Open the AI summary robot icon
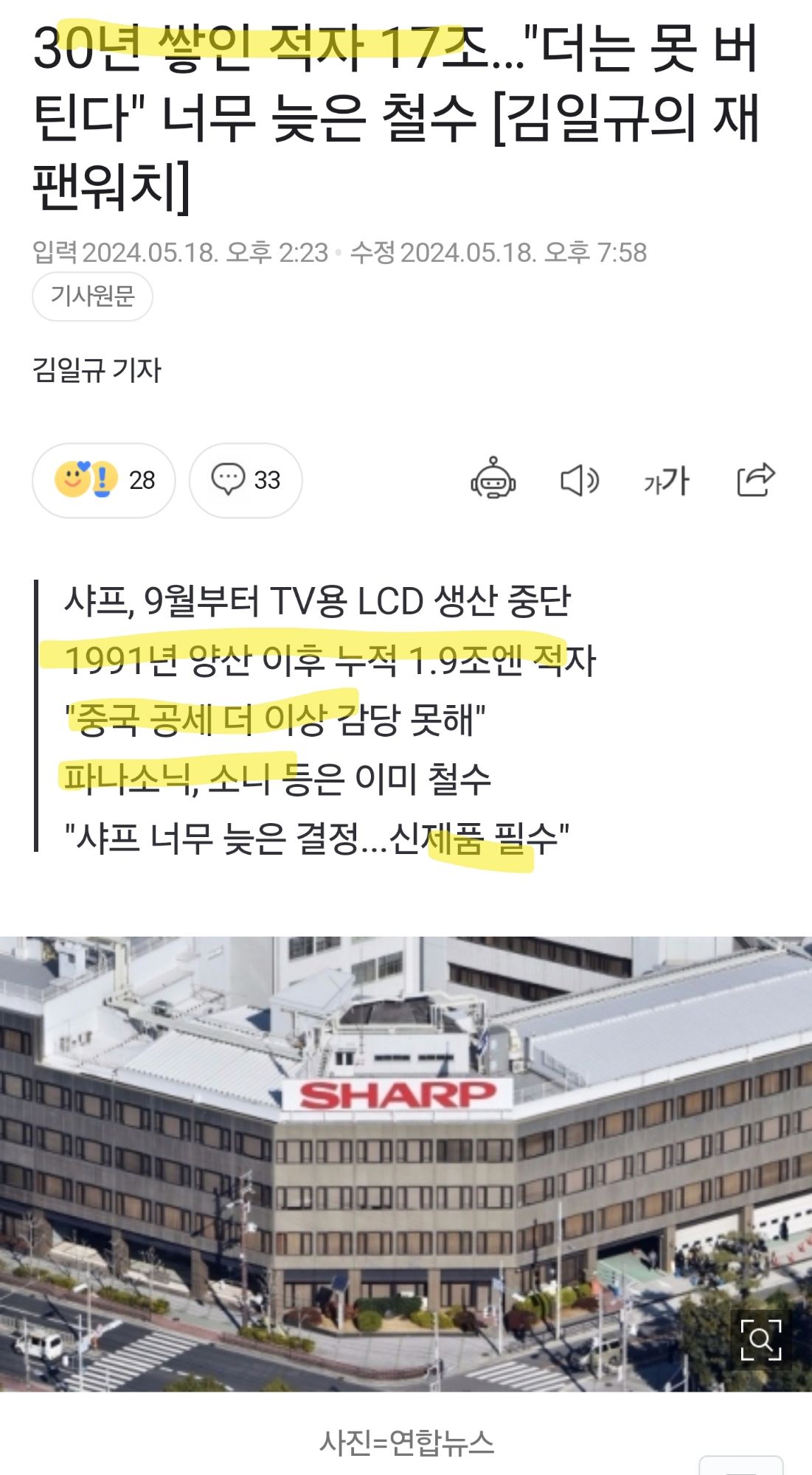The height and width of the screenshot is (1475, 812). [493, 480]
